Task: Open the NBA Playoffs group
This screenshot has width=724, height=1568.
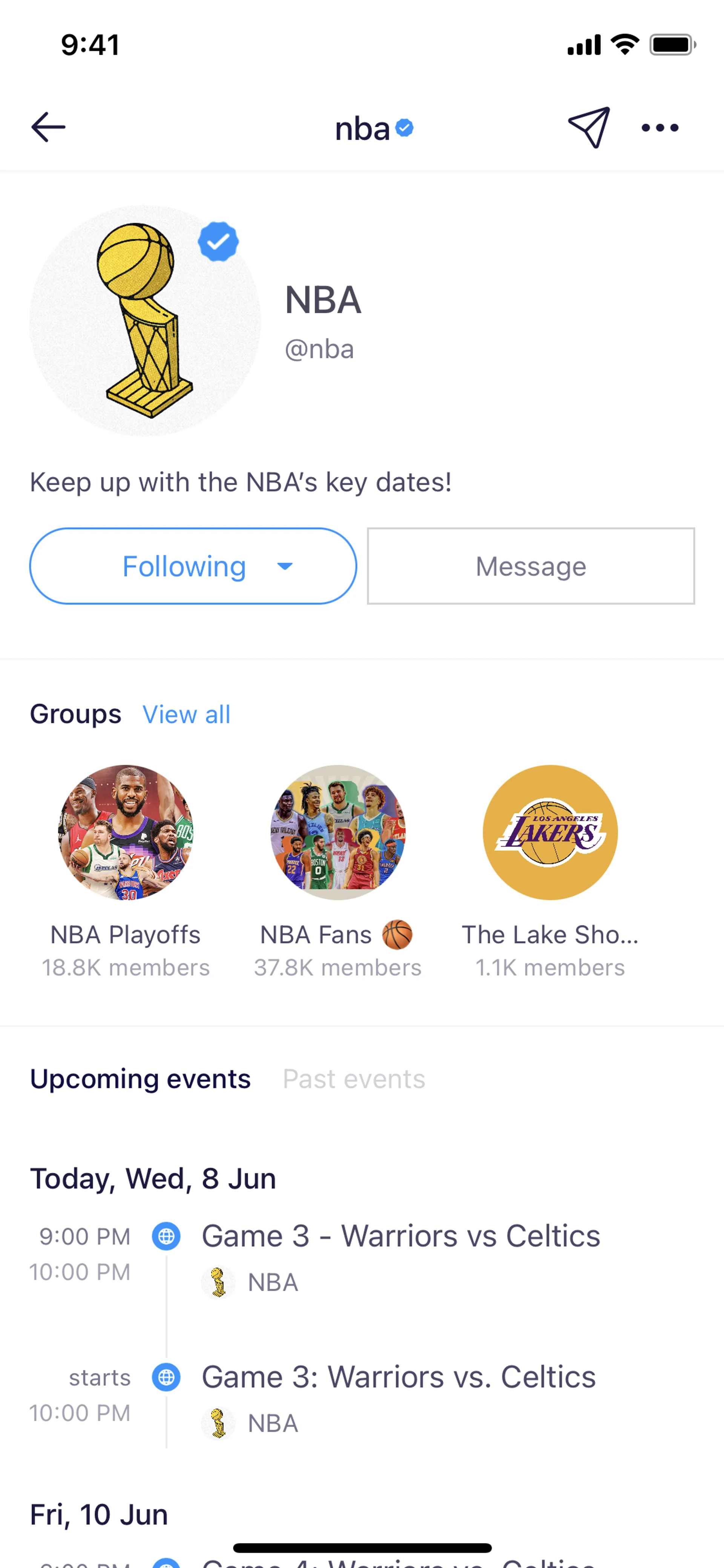Action: click(x=125, y=833)
